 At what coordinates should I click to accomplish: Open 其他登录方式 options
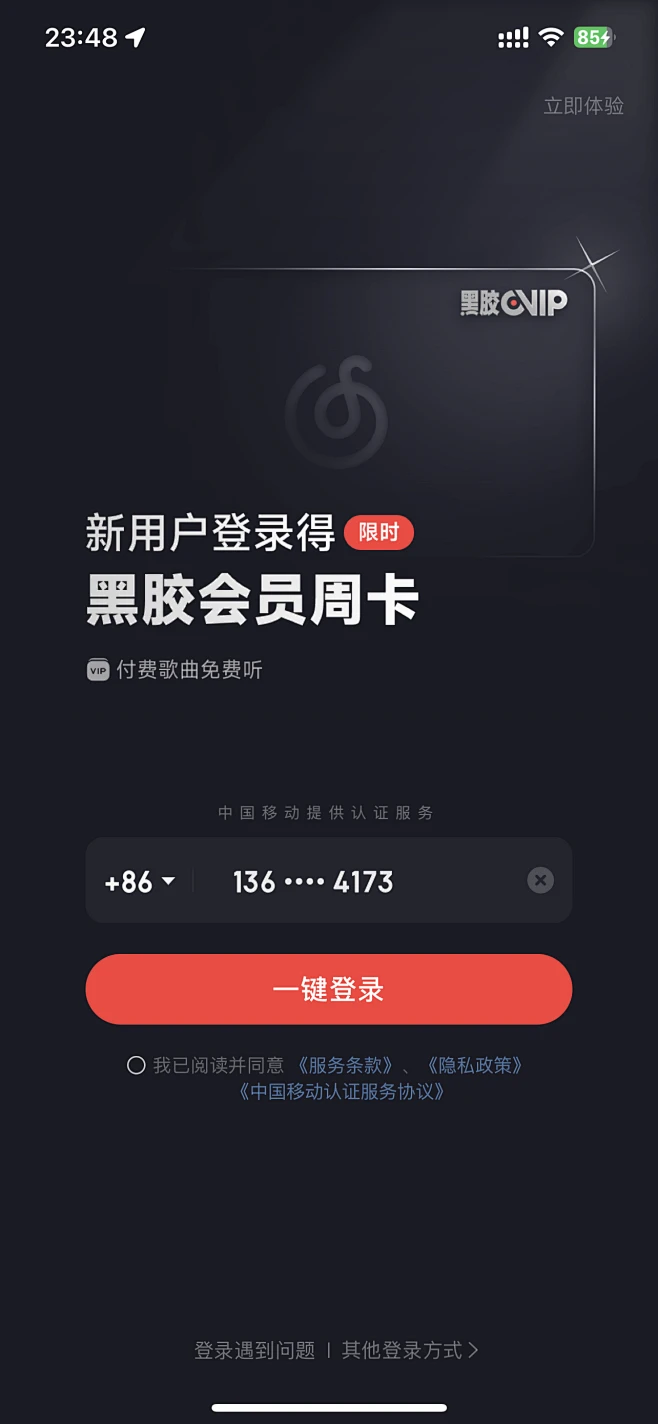point(409,1350)
